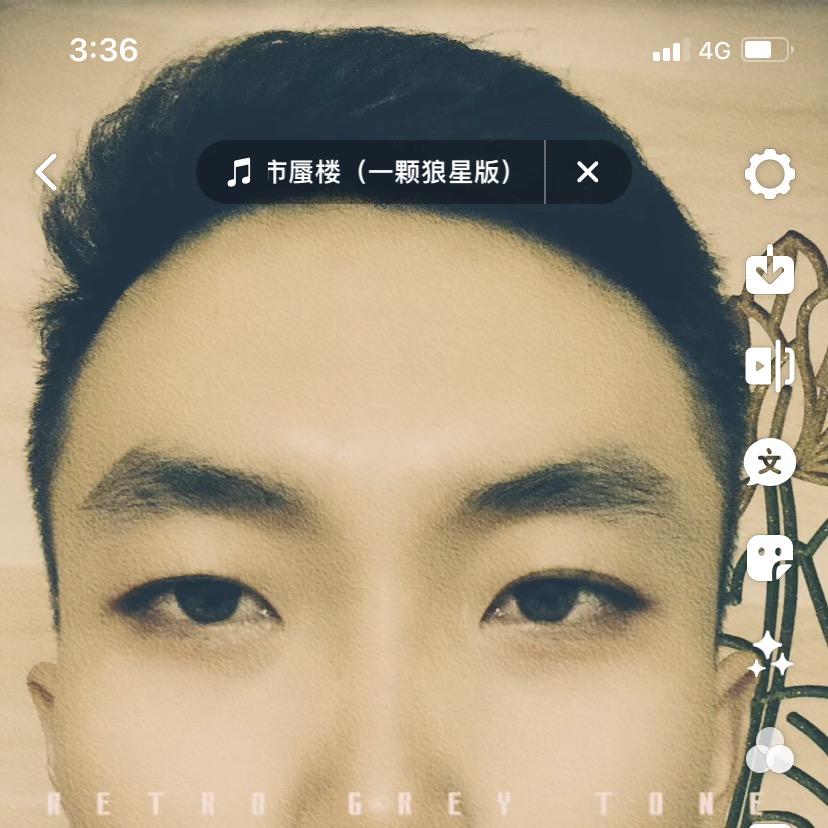Open the color filters tool
828x828 pixels.
pos(769,750)
